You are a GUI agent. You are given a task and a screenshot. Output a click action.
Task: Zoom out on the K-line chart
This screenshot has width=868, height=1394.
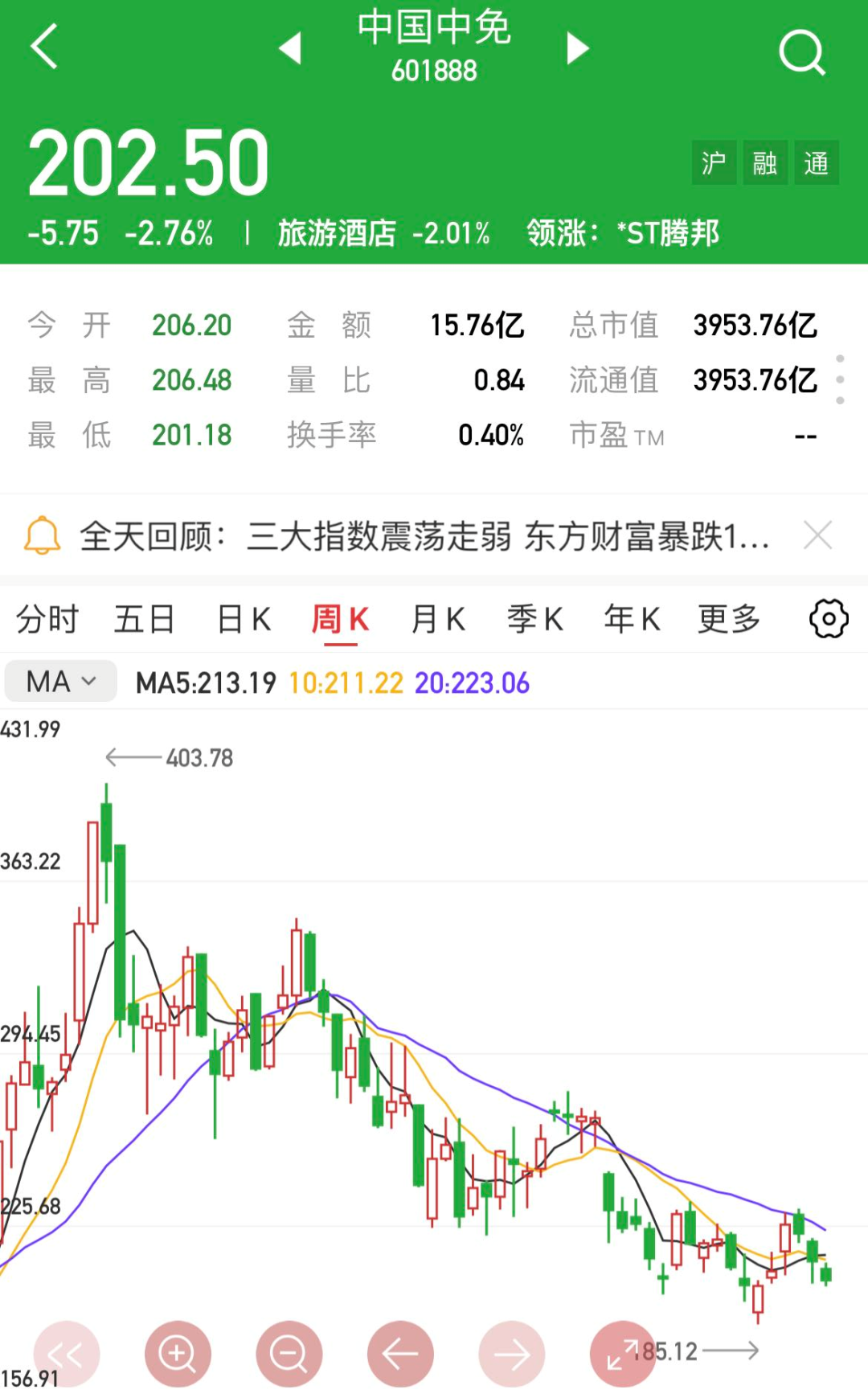click(x=289, y=1355)
